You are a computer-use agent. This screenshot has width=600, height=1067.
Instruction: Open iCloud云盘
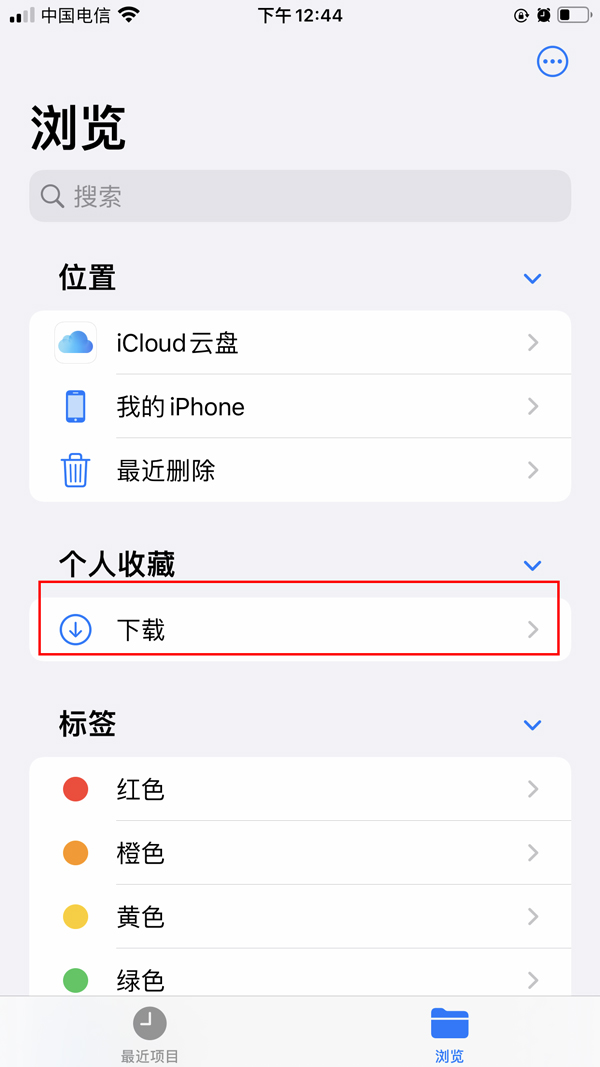(300, 343)
